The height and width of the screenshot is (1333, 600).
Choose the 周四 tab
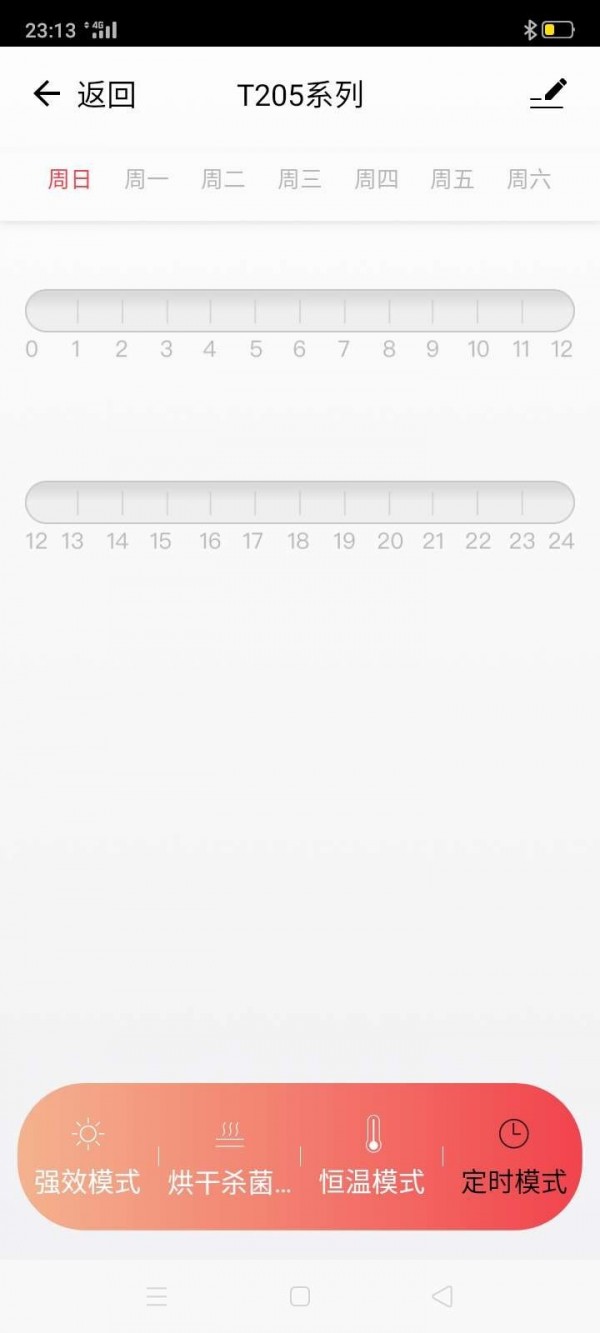(376, 180)
